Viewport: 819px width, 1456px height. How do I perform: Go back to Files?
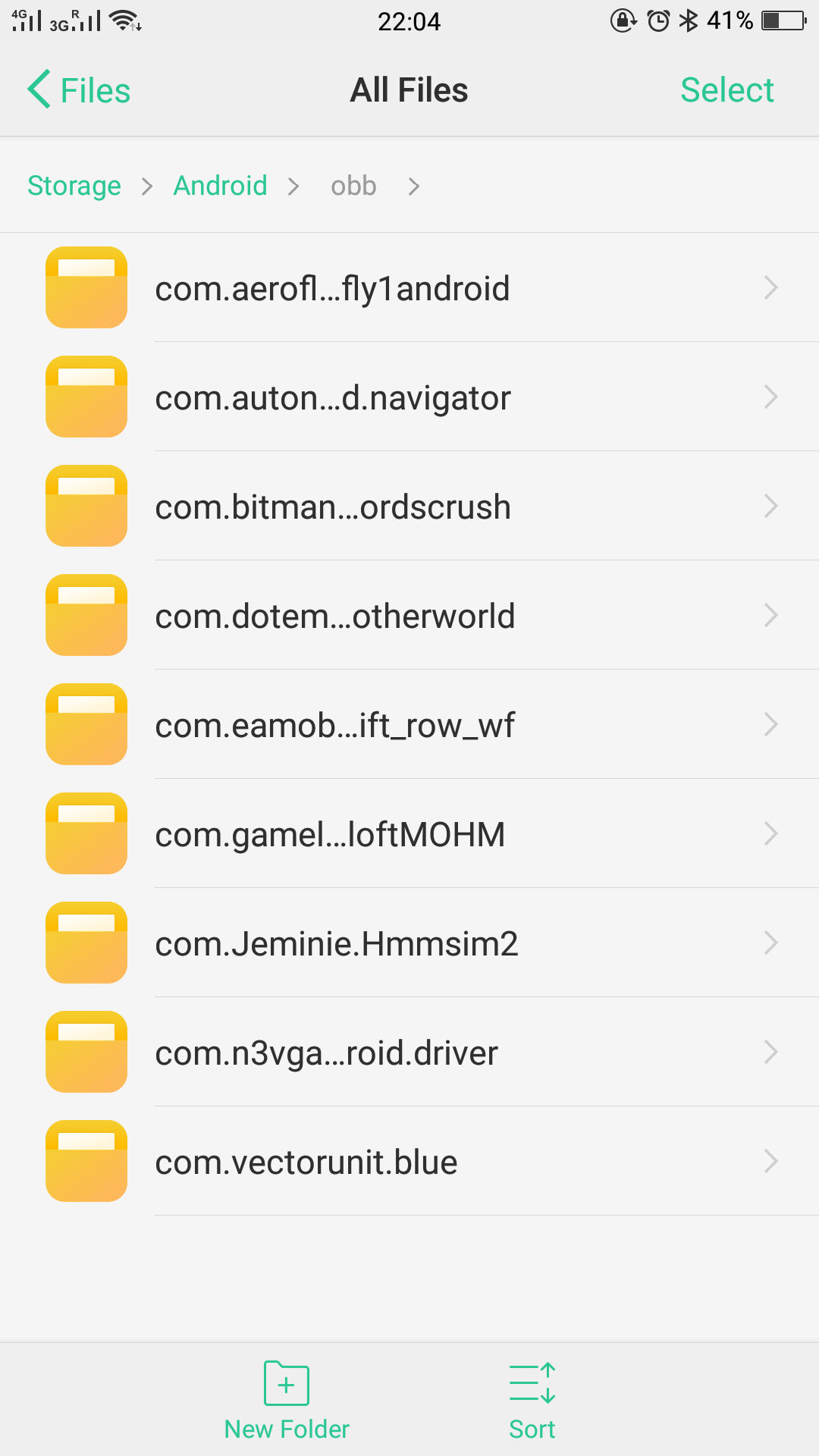(x=79, y=90)
